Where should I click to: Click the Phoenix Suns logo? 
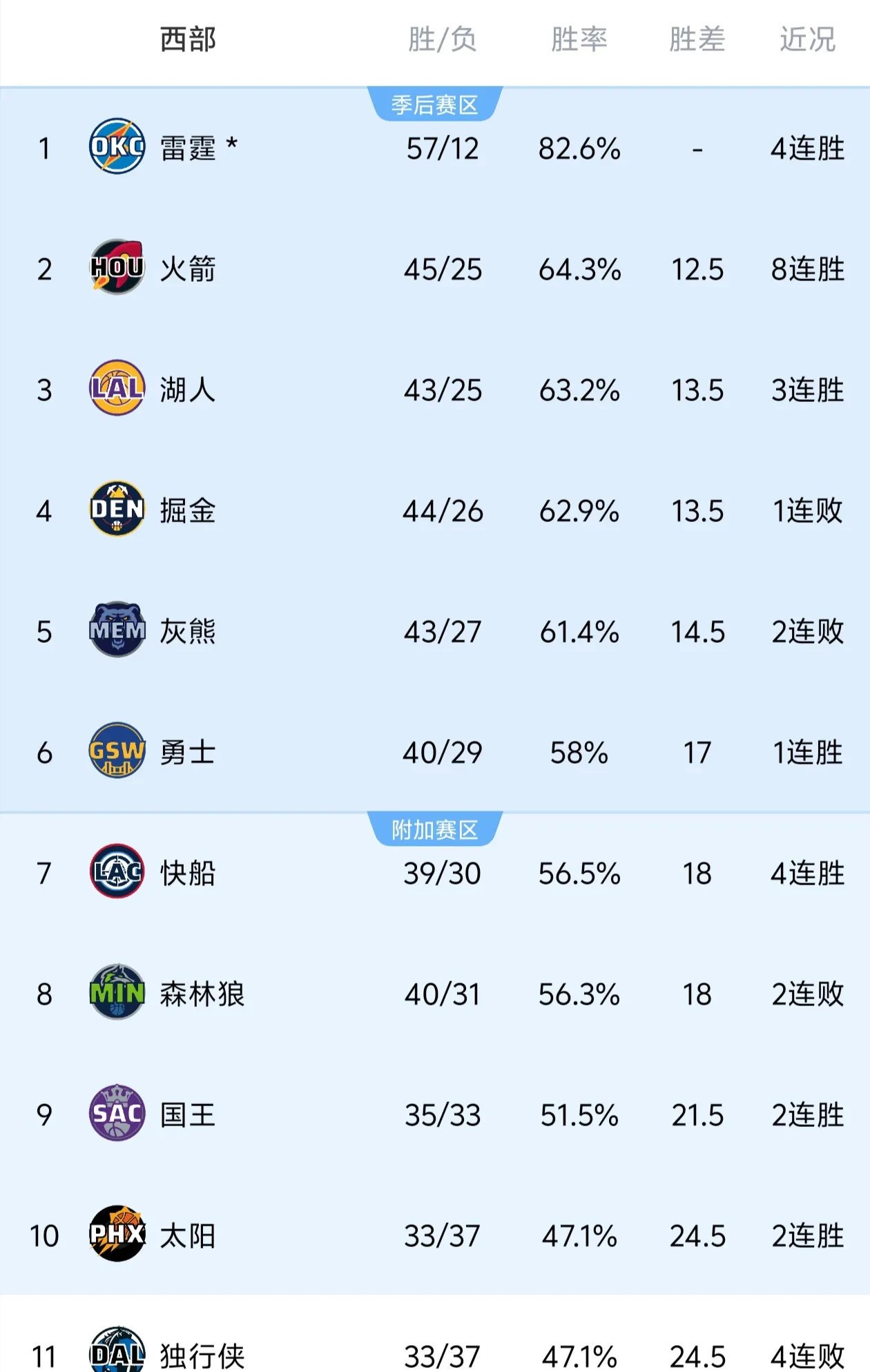coord(116,1236)
